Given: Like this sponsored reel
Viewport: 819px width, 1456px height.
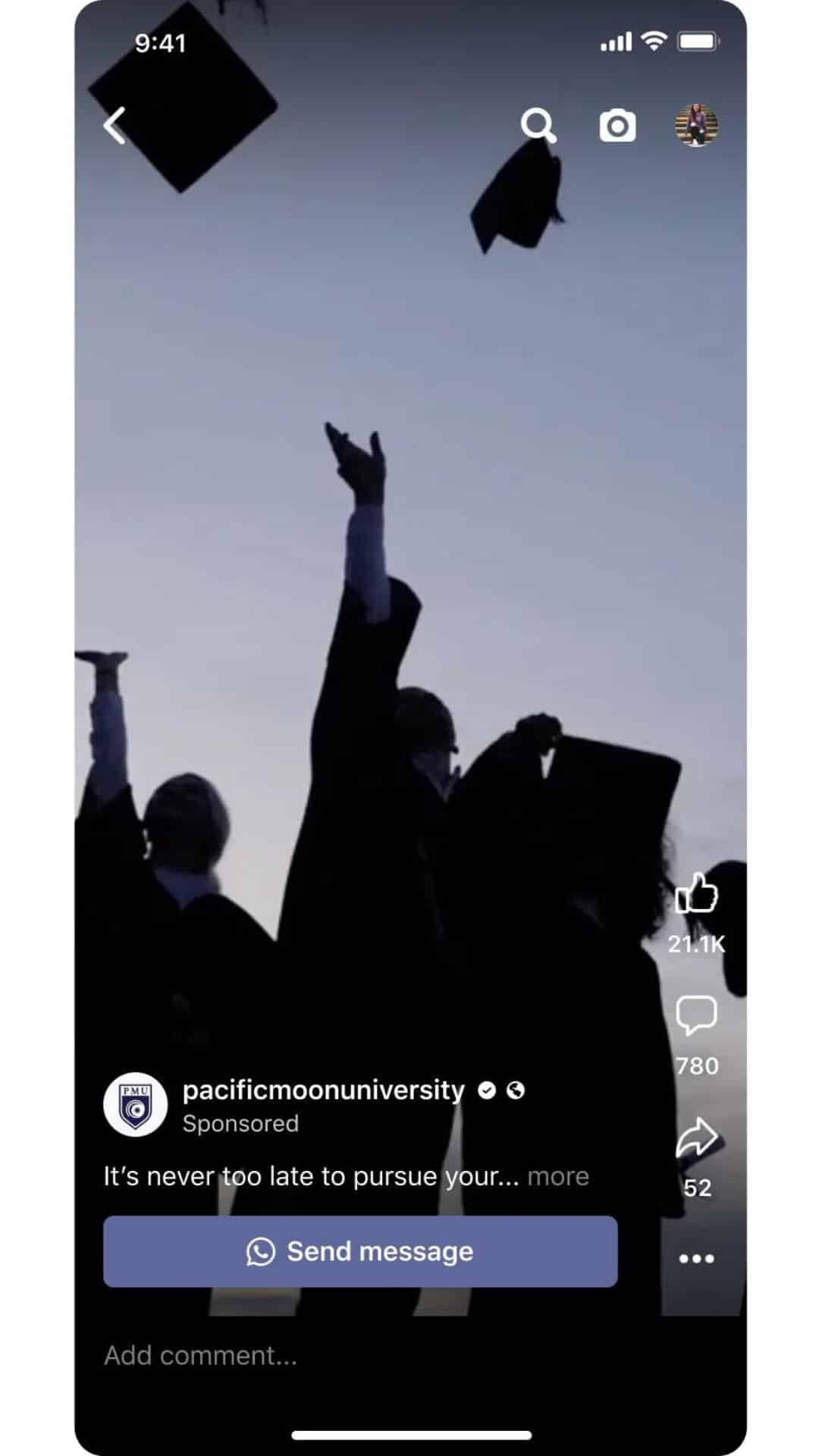Looking at the screenshot, I should tap(696, 893).
